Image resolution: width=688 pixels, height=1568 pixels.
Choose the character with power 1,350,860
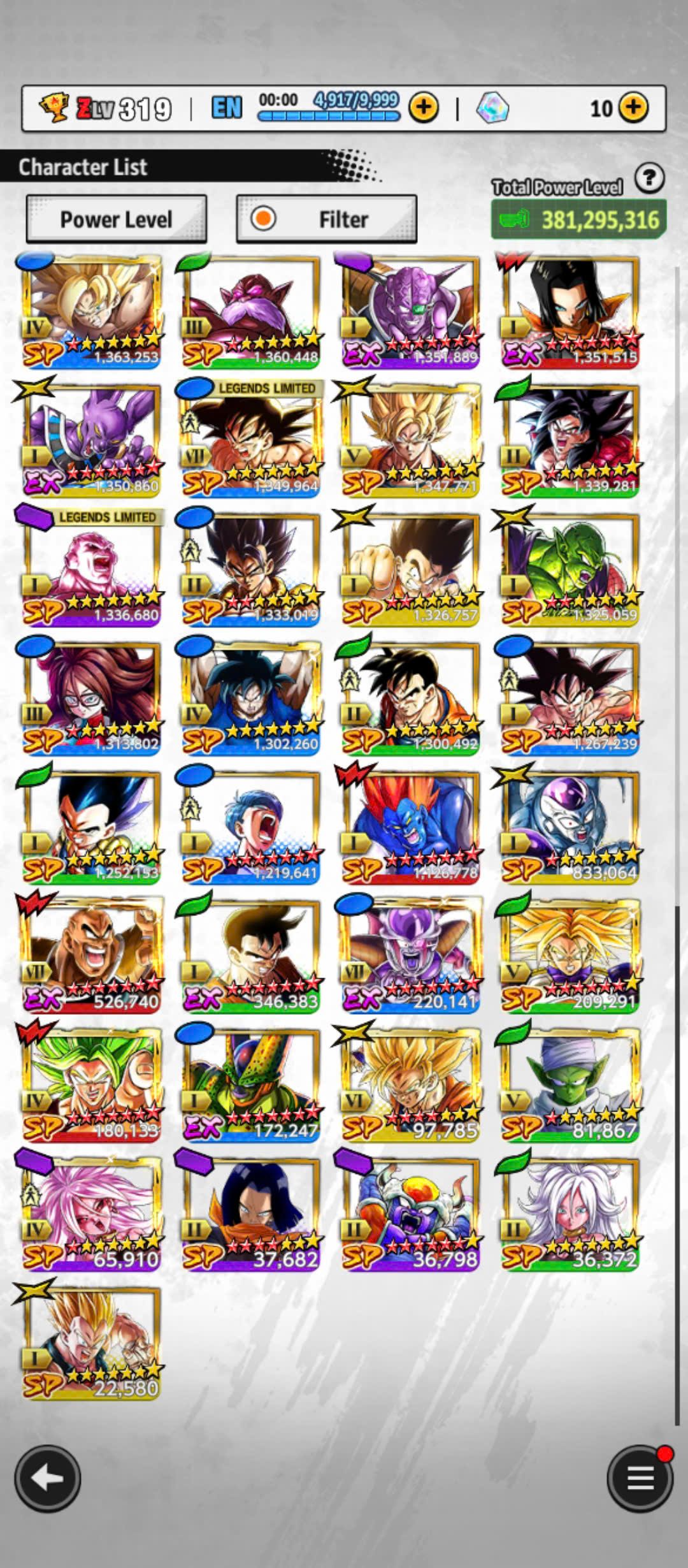[92, 440]
